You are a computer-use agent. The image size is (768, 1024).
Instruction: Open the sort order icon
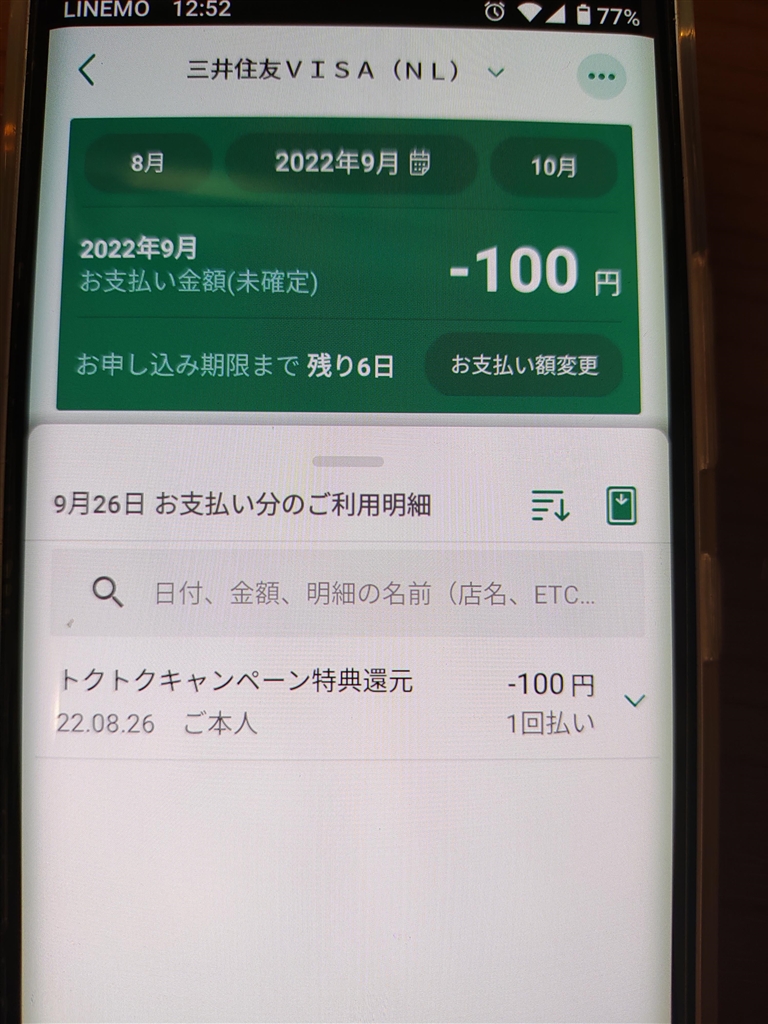point(549,506)
